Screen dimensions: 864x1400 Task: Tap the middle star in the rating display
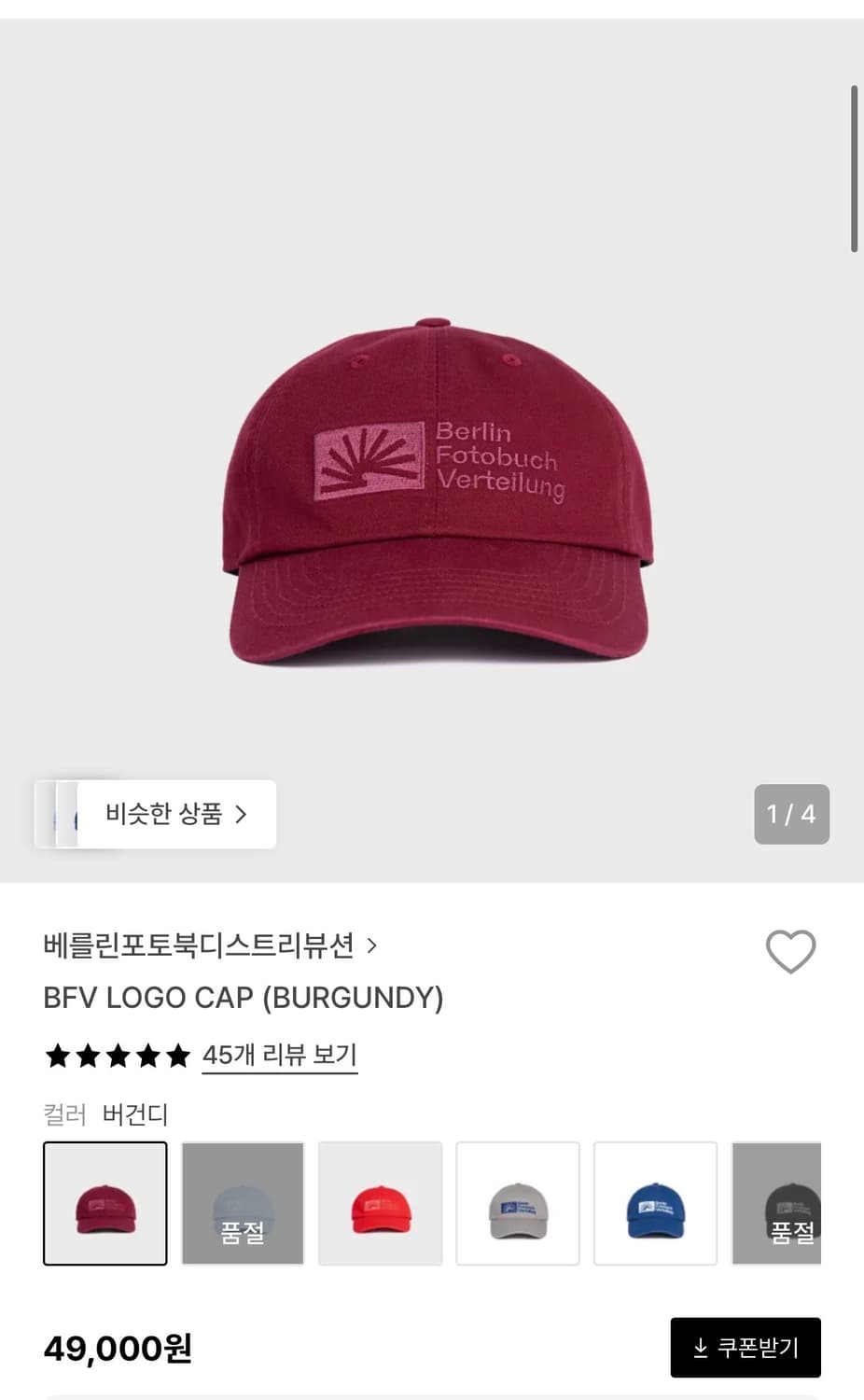(117, 1056)
